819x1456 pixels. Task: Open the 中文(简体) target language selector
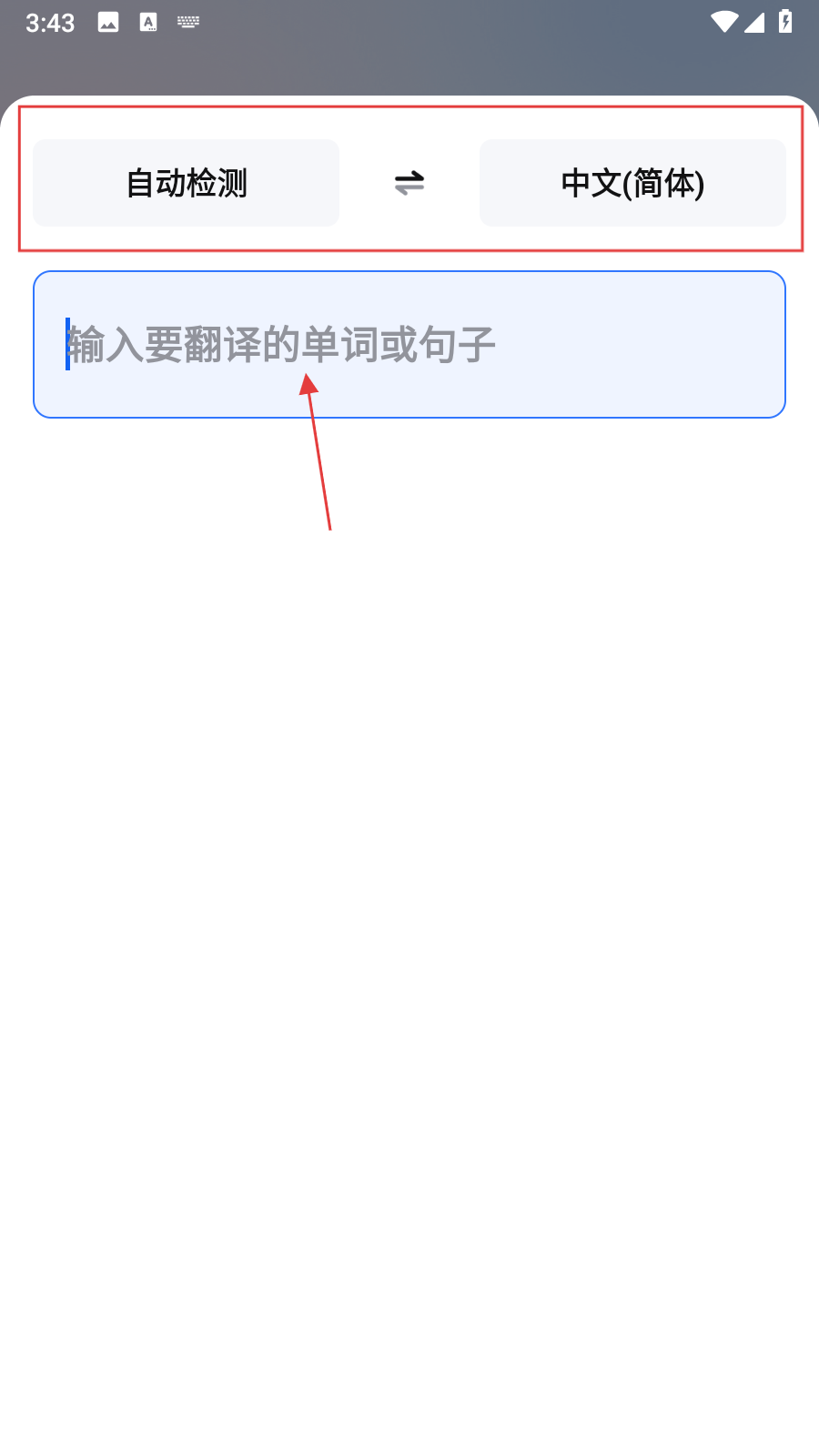point(632,183)
